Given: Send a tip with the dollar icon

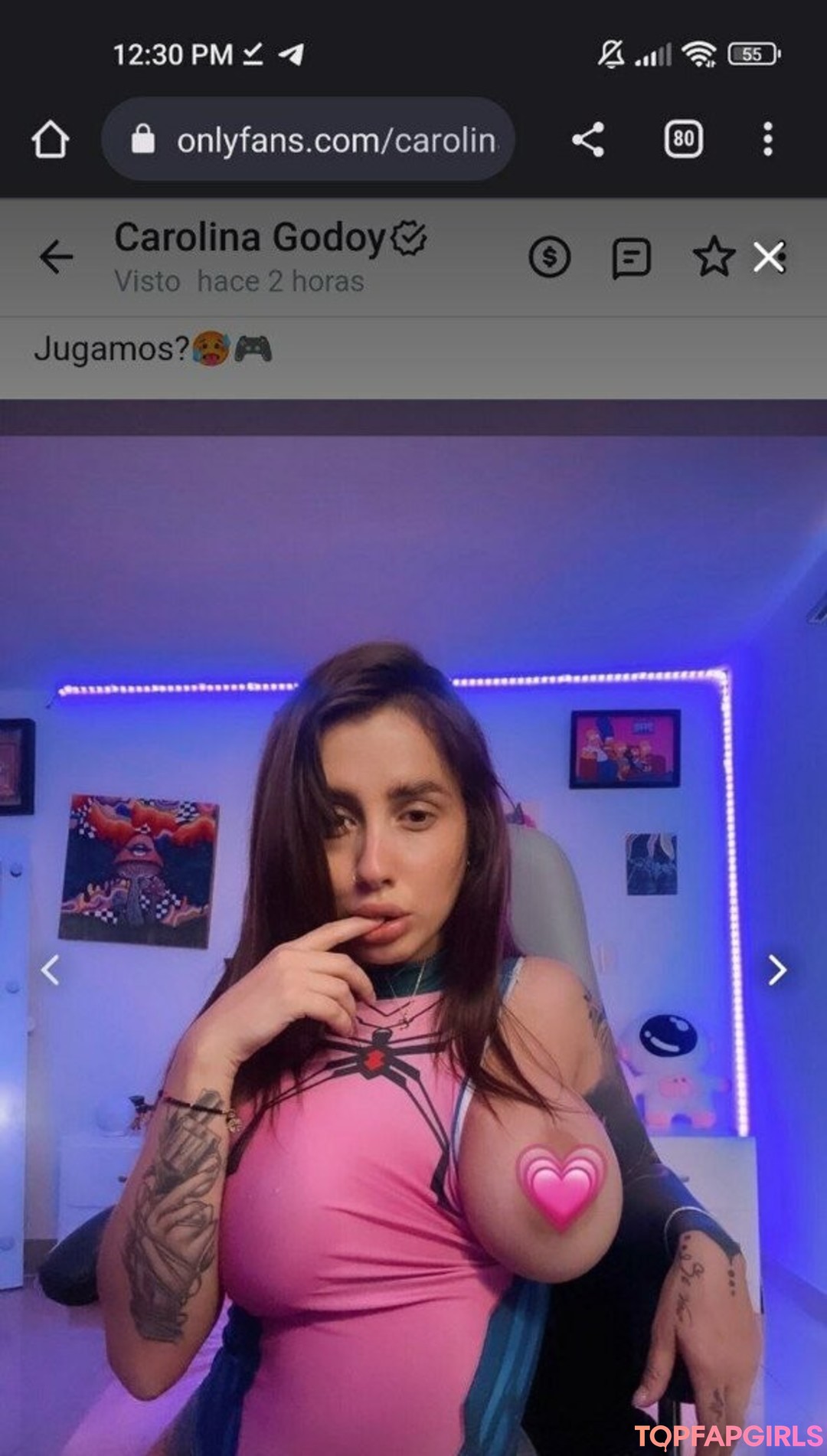Looking at the screenshot, I should tap(549, 257).
